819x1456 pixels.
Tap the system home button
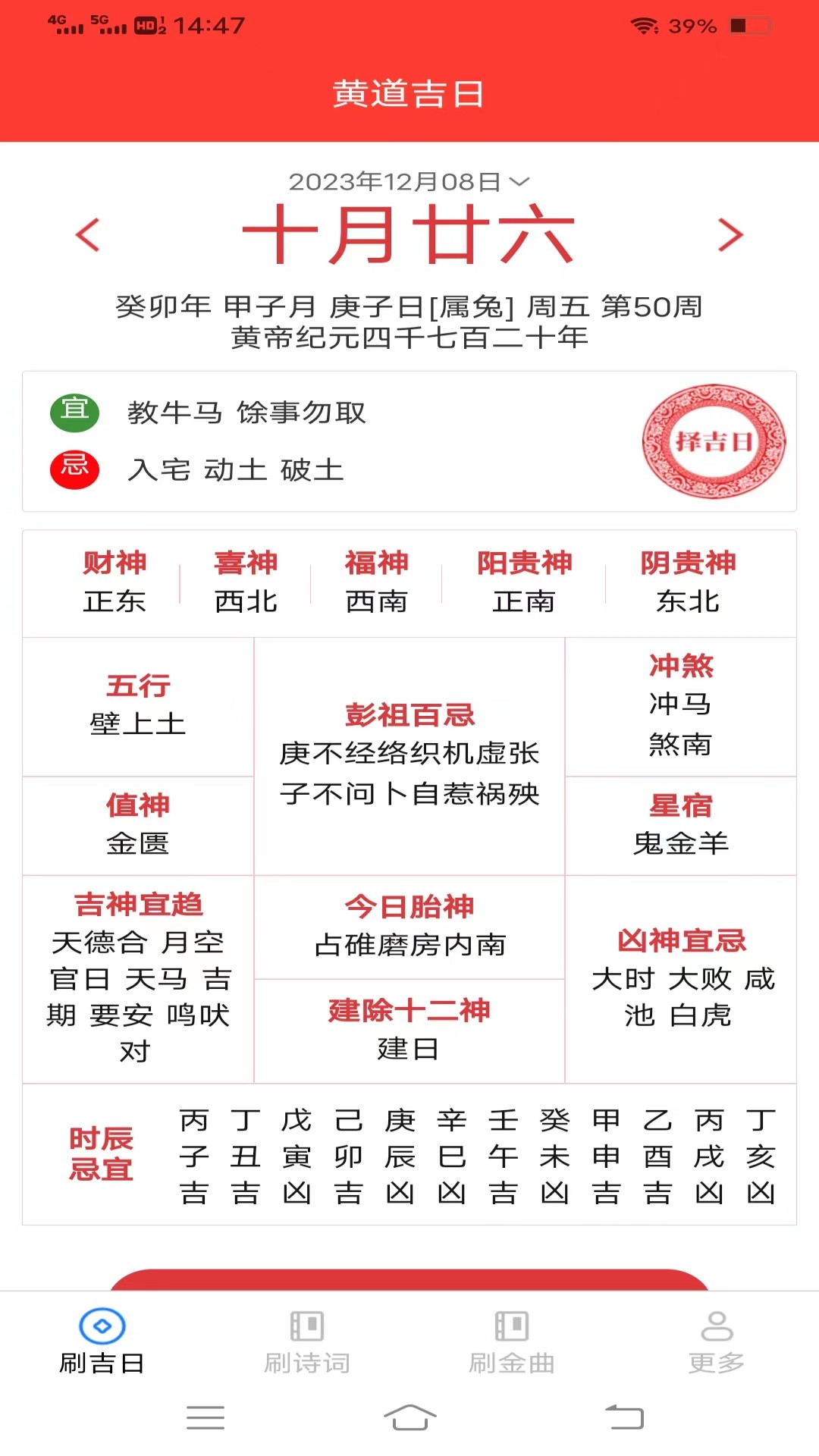[x=409, y=1417]
